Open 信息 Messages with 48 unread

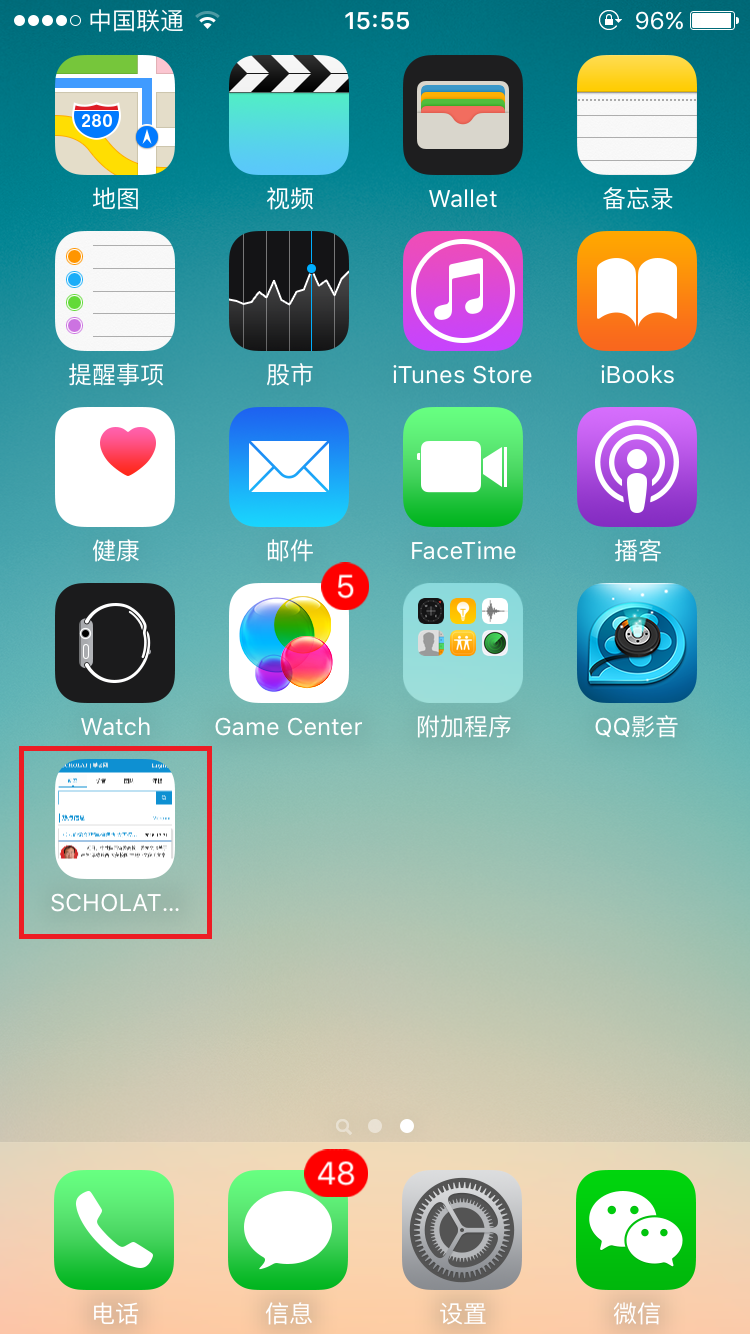(288, 1230)
